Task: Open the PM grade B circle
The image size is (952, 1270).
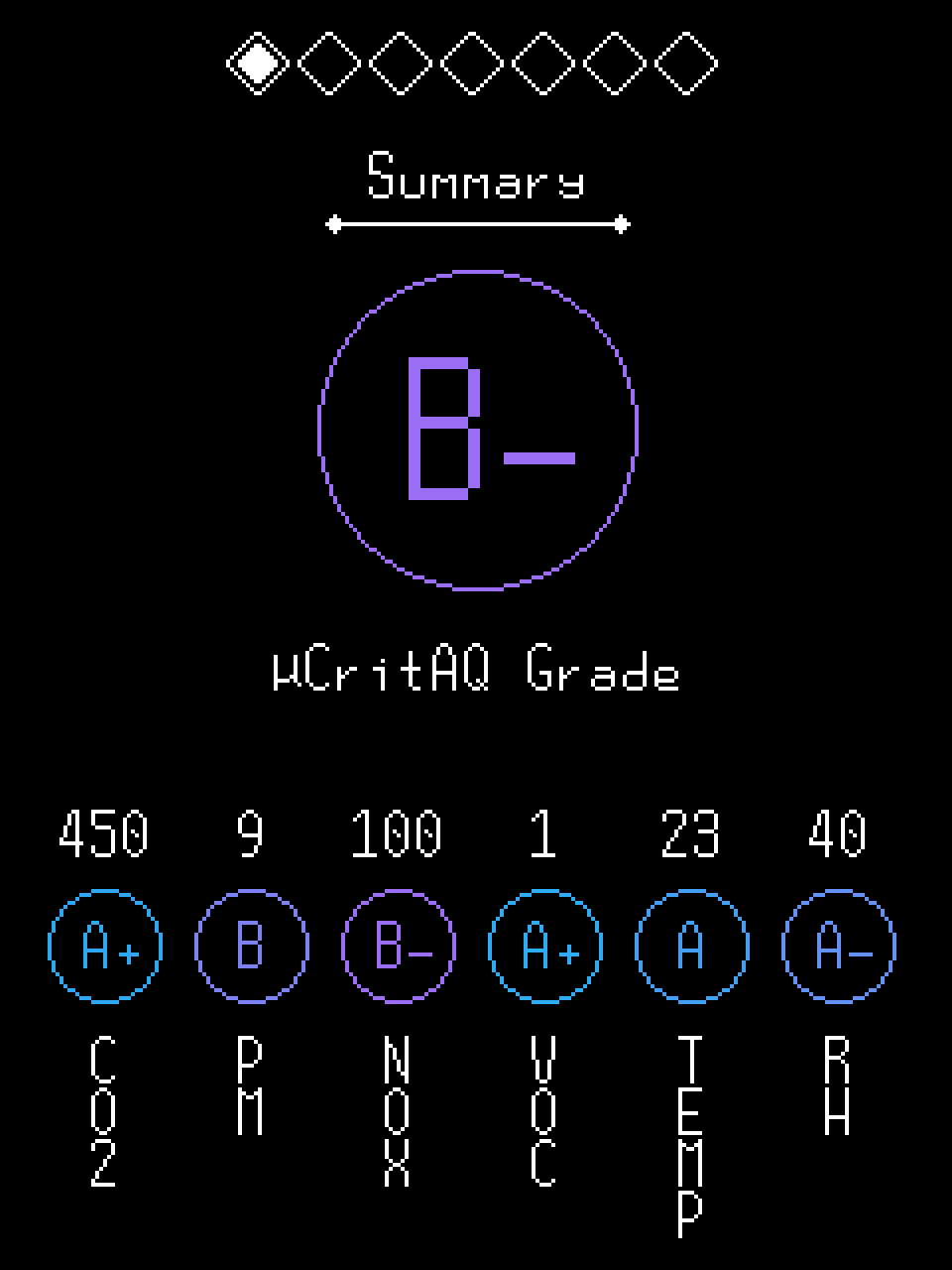Action: (x=251, y=946)
